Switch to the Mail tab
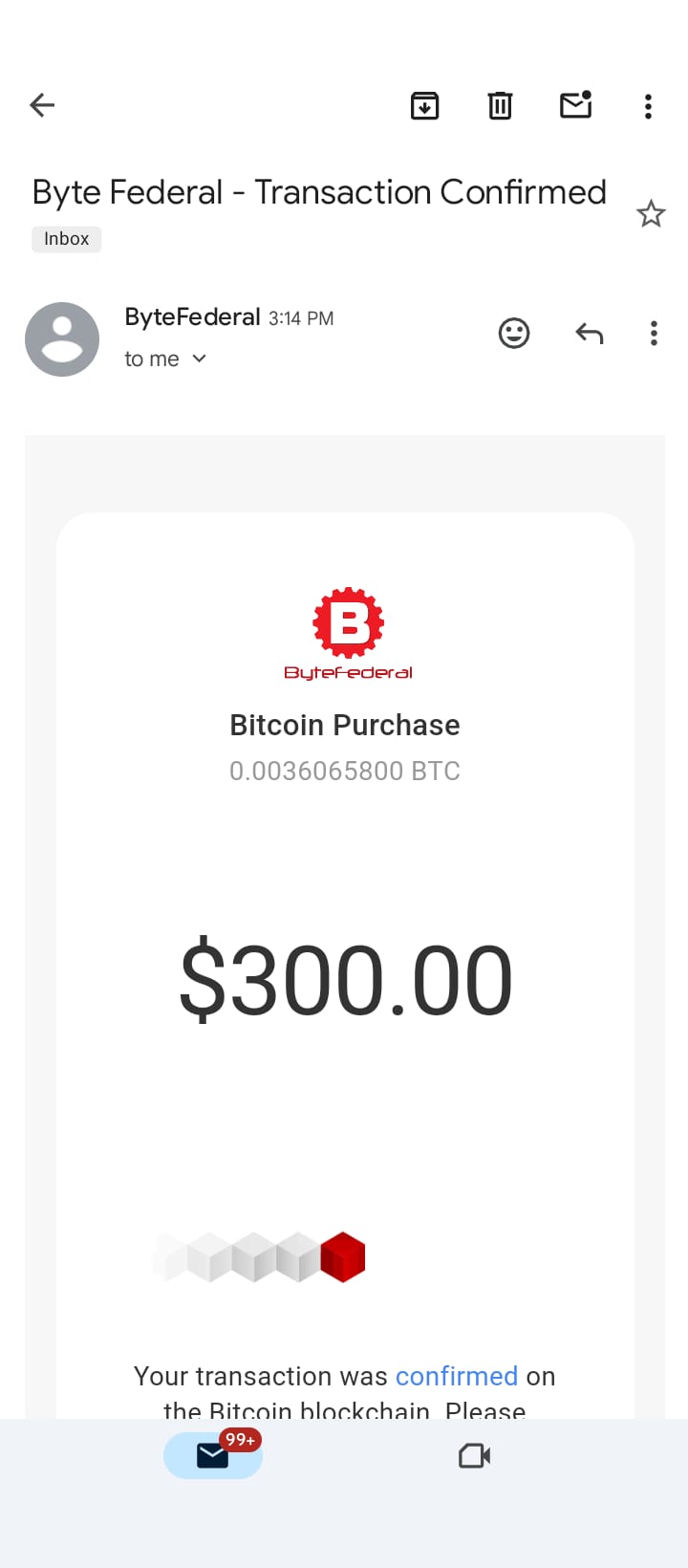The width and height of the screenshot is (688, 1568). tap(213, 1455)
